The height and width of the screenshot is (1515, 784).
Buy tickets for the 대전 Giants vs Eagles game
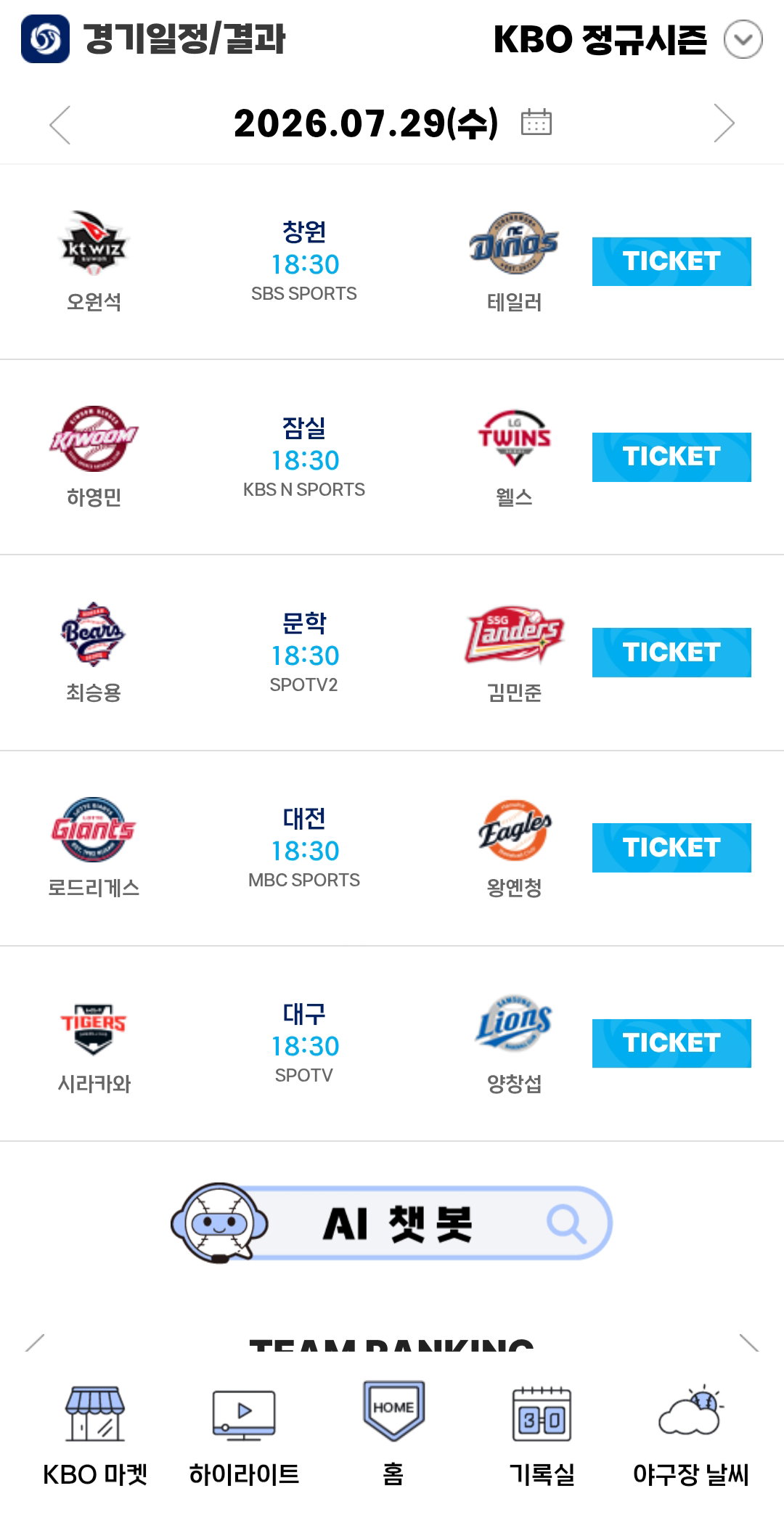pyautogui.click(x=671, y=848)
